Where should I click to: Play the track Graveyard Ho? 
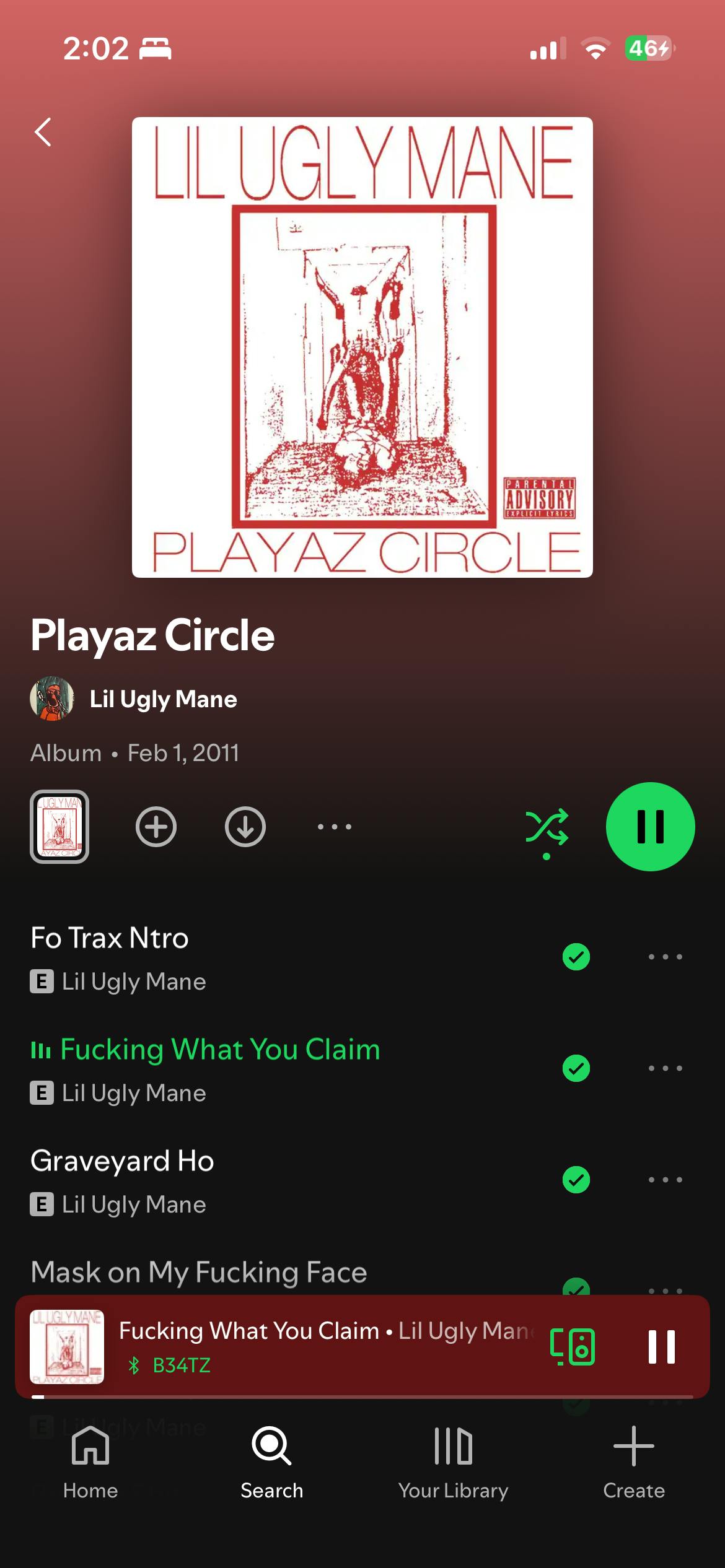tap(248, 1180)
